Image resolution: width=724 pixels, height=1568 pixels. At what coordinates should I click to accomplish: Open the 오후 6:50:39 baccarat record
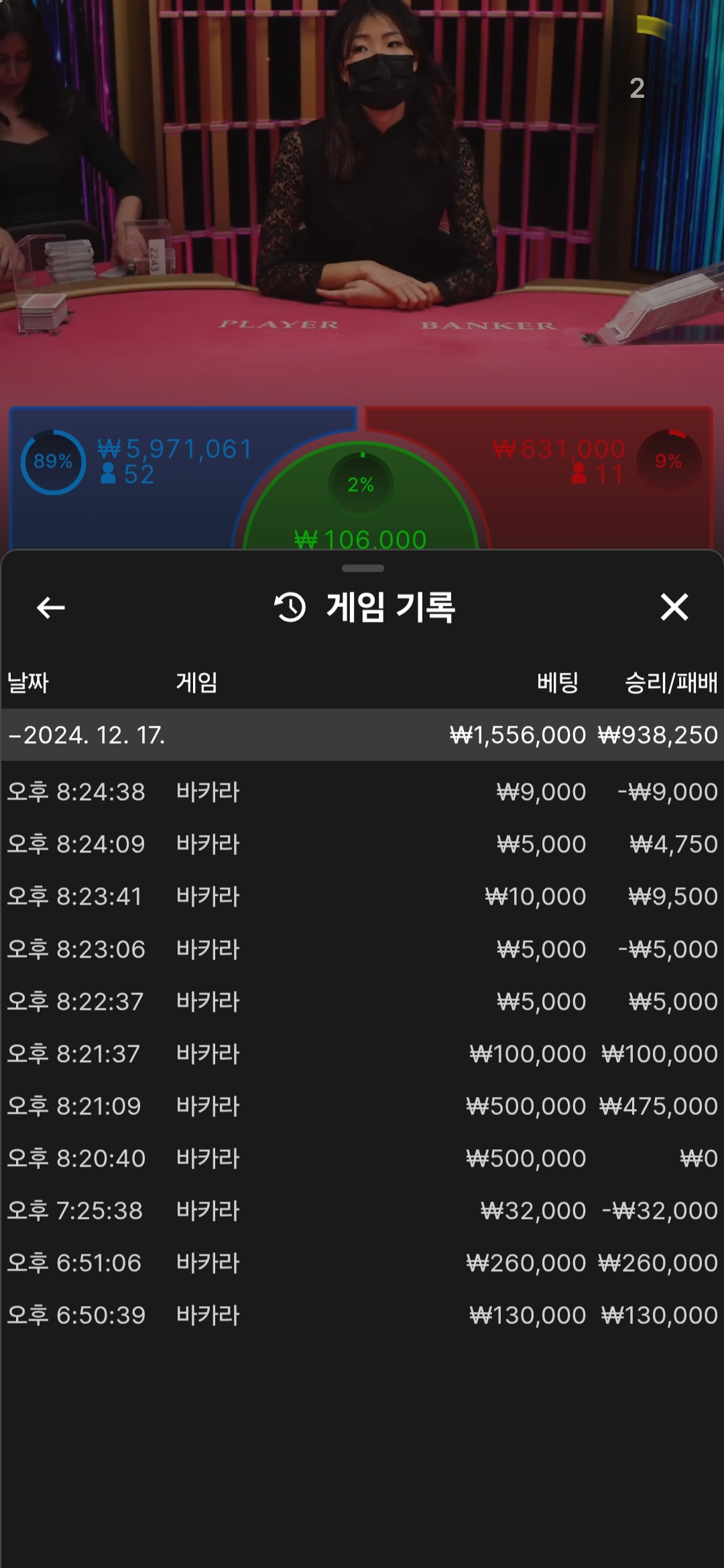point(362,1315)
